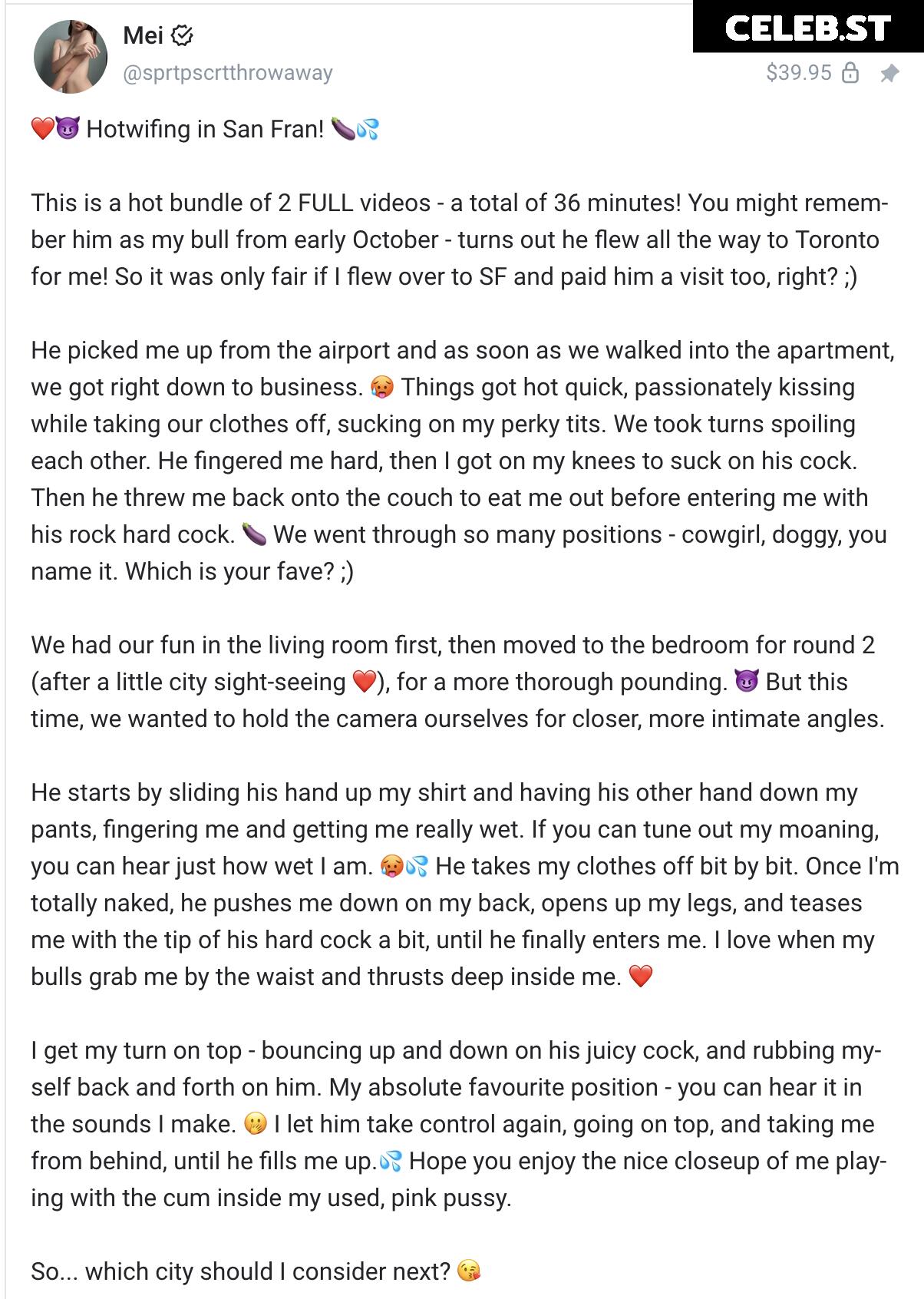Open the @sprtpscrtthrowaway profile handle
Viewport: 924px width, 1299px height.
[227, 73]
